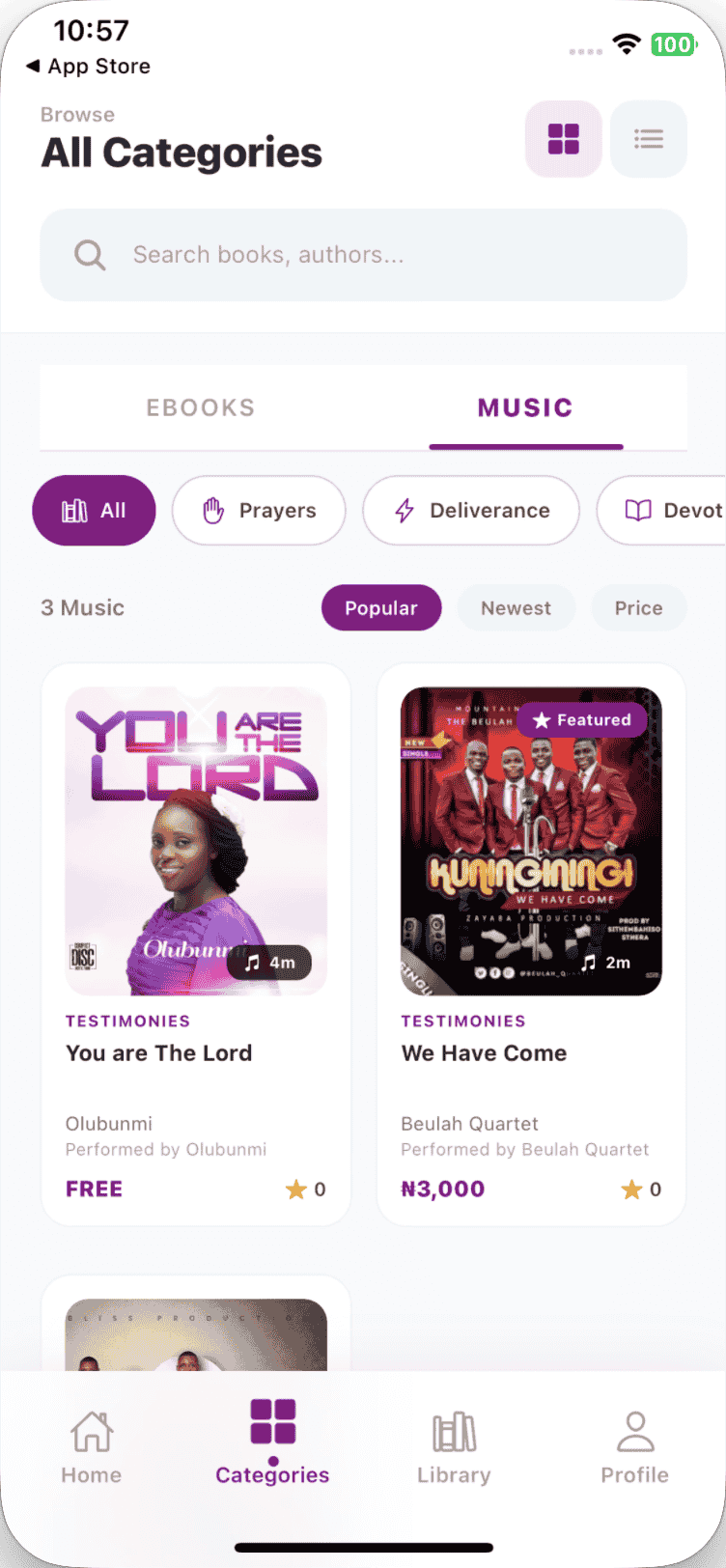
Task: Select the All category chip
Action: [94, 511]
